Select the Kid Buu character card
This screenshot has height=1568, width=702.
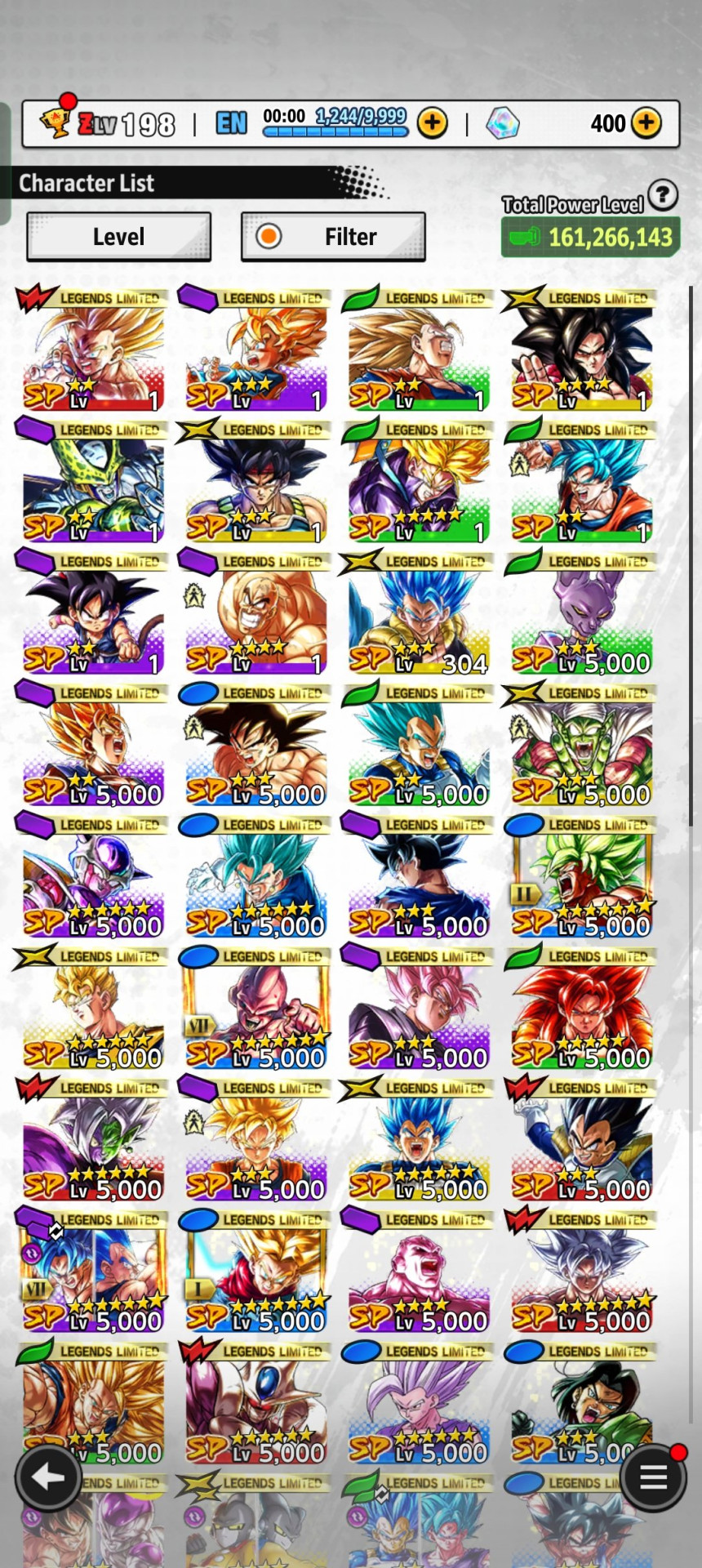pos(255,1007)
